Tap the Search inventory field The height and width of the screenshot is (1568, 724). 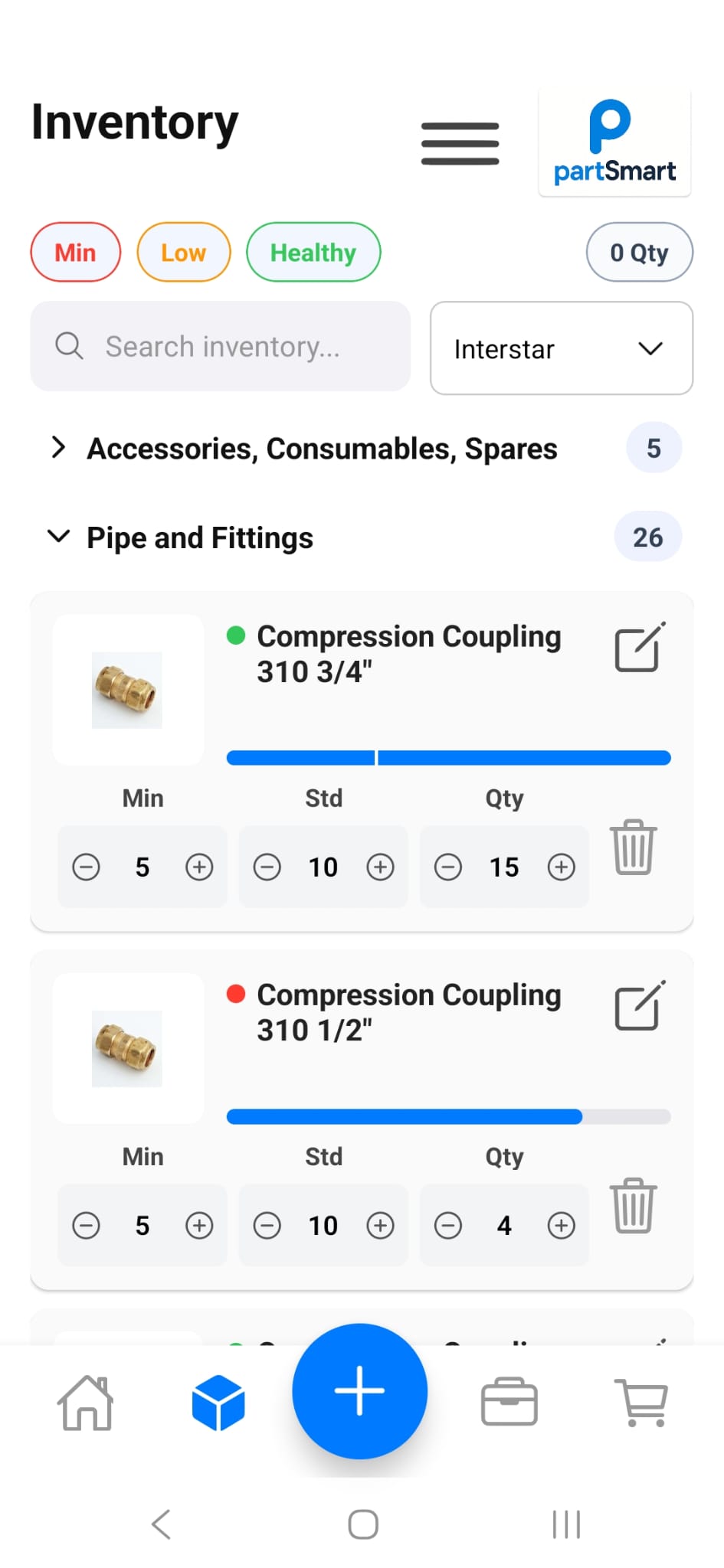point(220,346)
